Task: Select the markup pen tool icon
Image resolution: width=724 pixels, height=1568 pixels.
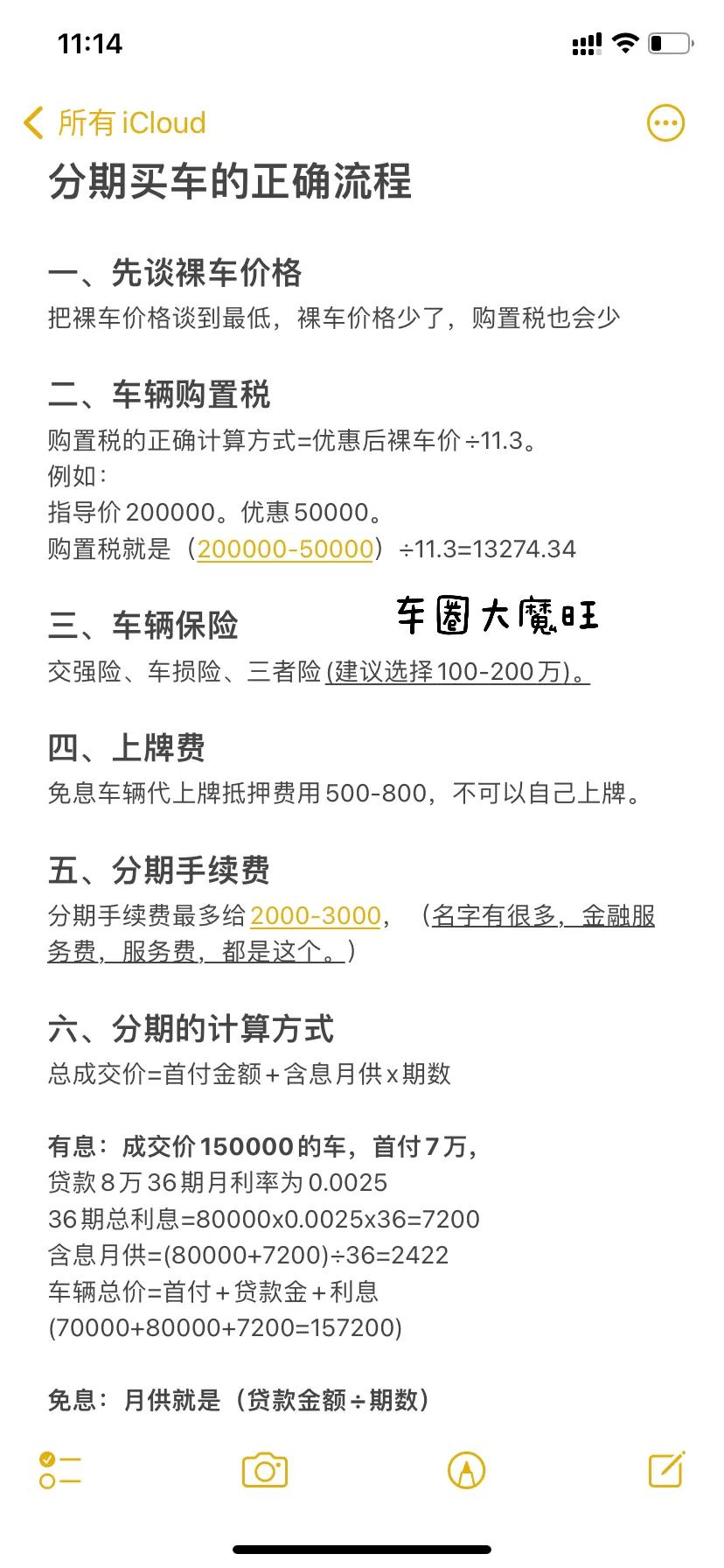Action: (x=467, y=1470)
